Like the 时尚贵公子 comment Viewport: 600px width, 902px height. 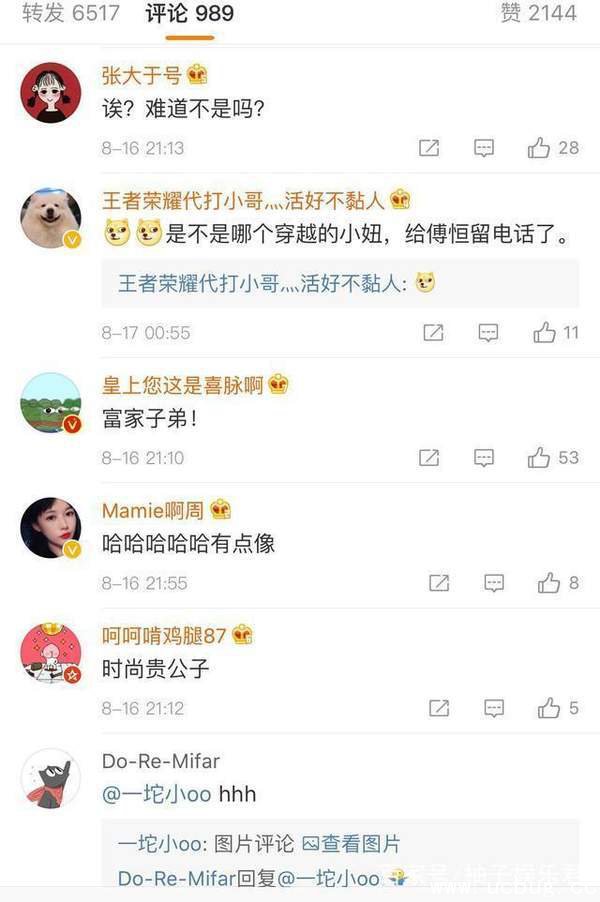coord(549,708)
